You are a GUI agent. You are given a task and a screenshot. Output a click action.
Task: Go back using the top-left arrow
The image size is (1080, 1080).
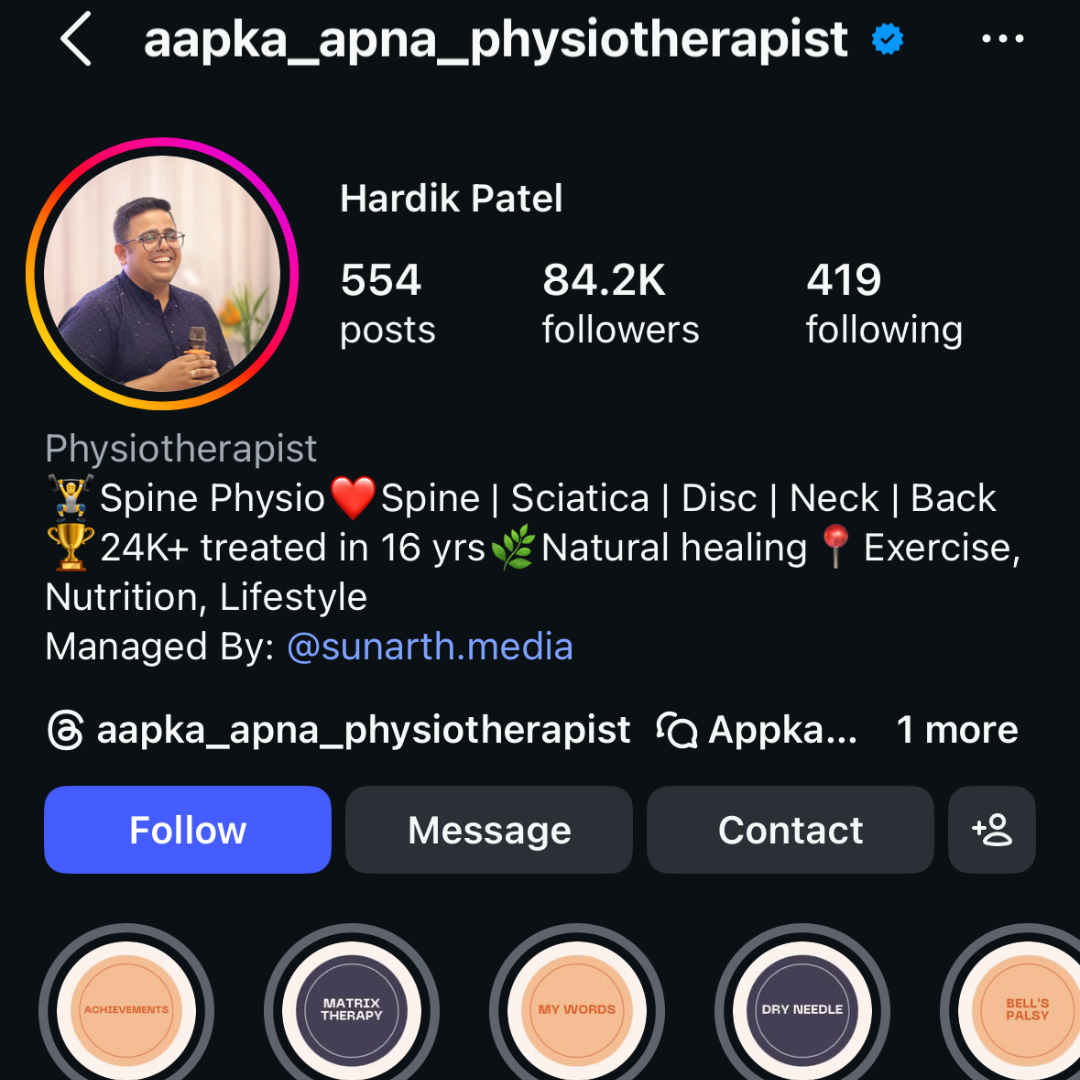76,42
